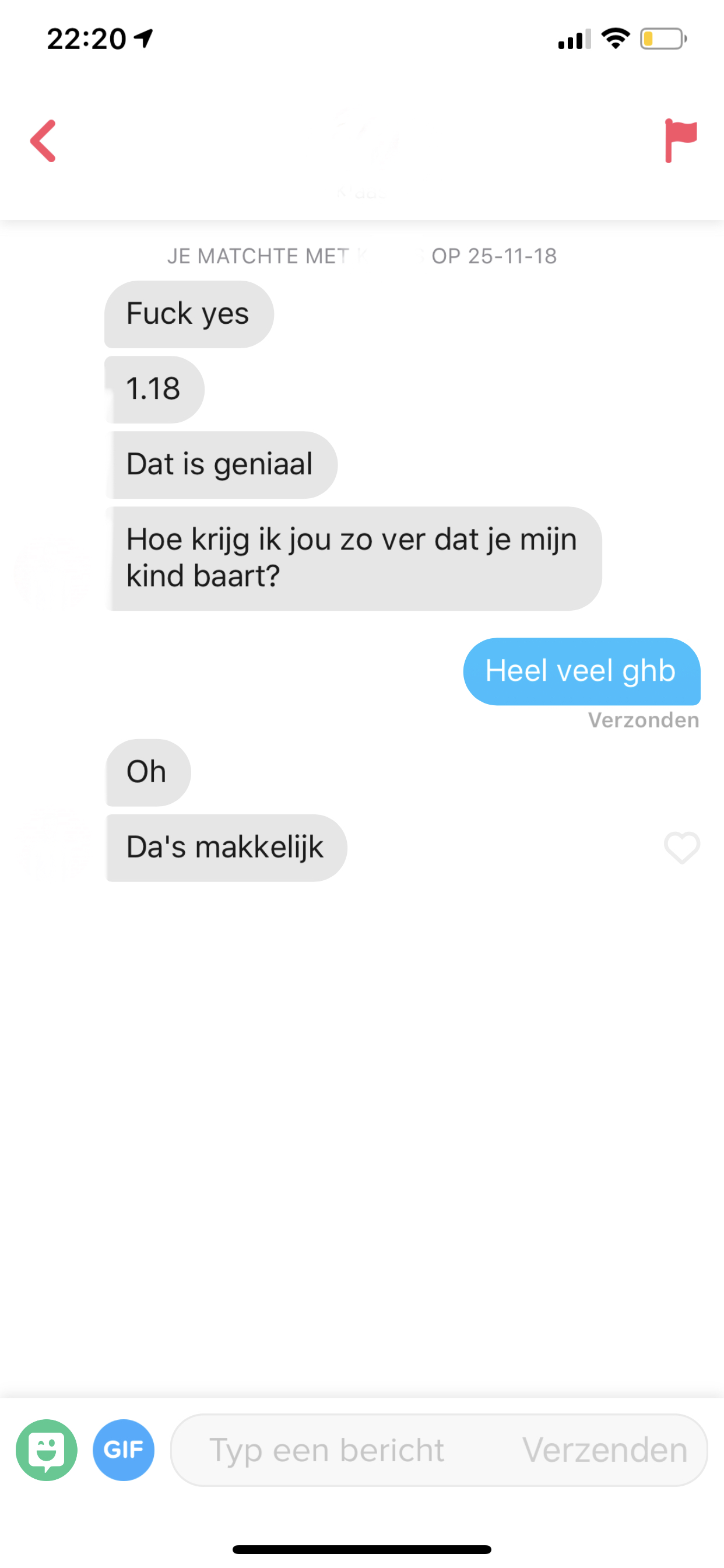Focus the "Typ een bericht" message field
This screenshot has width=724, height=1568.
click(340, 1450)
